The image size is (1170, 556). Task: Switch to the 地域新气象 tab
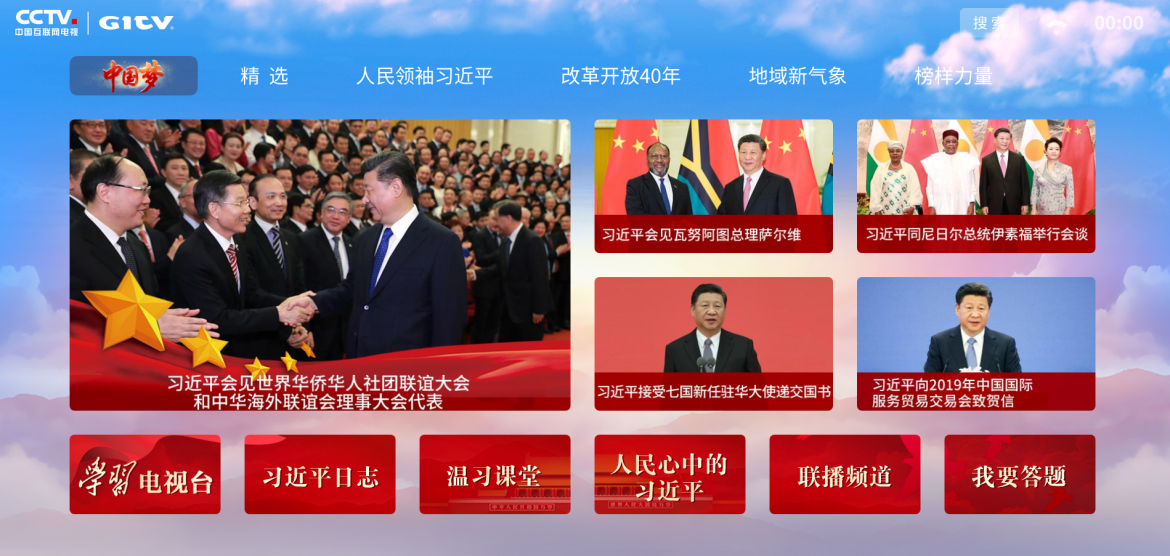tap(797, 76)
